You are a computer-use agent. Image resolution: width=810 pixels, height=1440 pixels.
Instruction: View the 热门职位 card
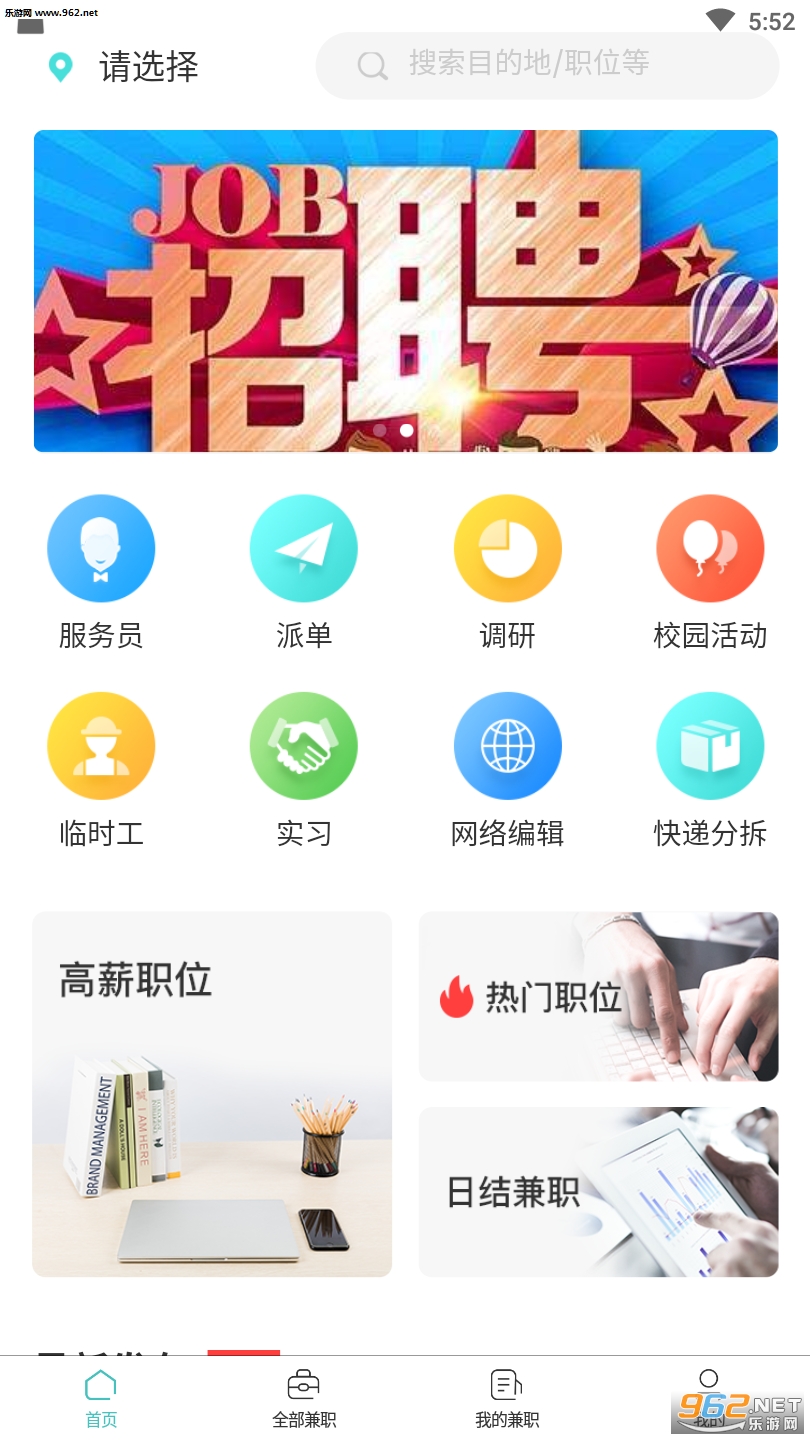point(598,996)
